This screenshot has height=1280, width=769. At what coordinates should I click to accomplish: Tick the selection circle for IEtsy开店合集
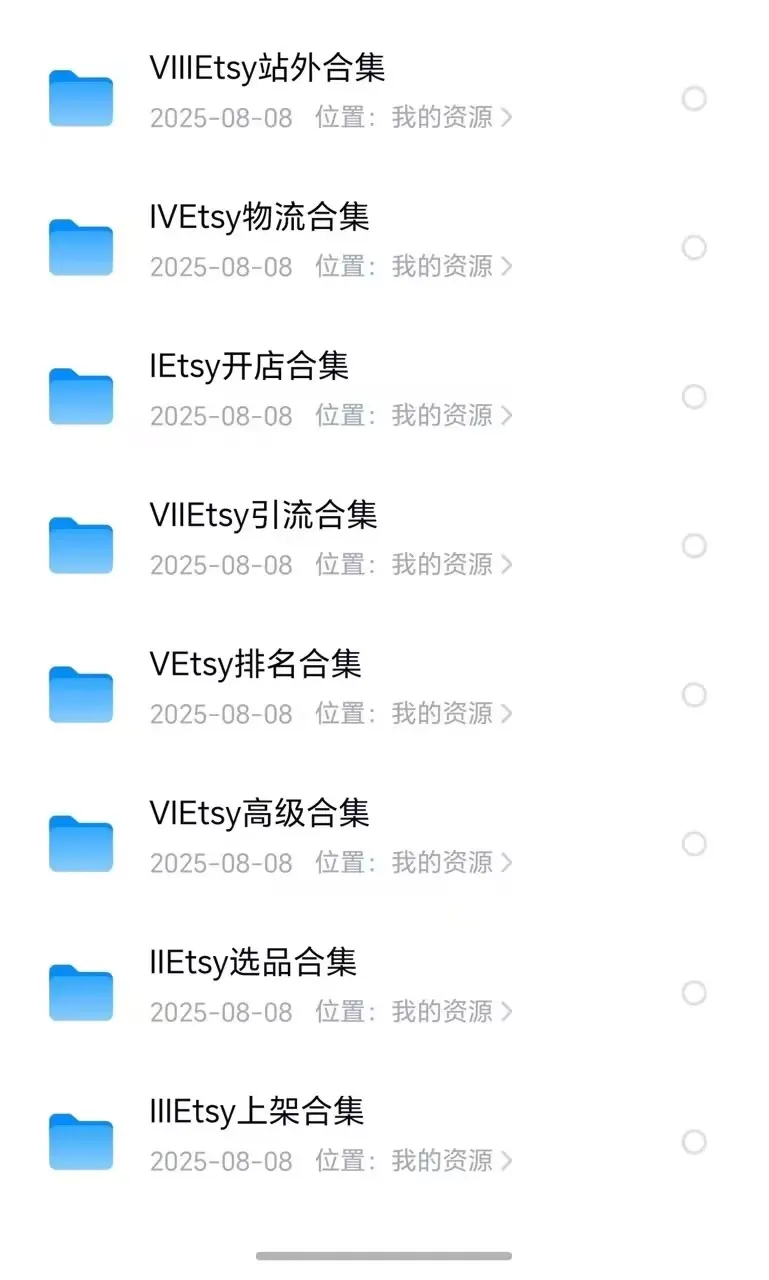(694, 397)
